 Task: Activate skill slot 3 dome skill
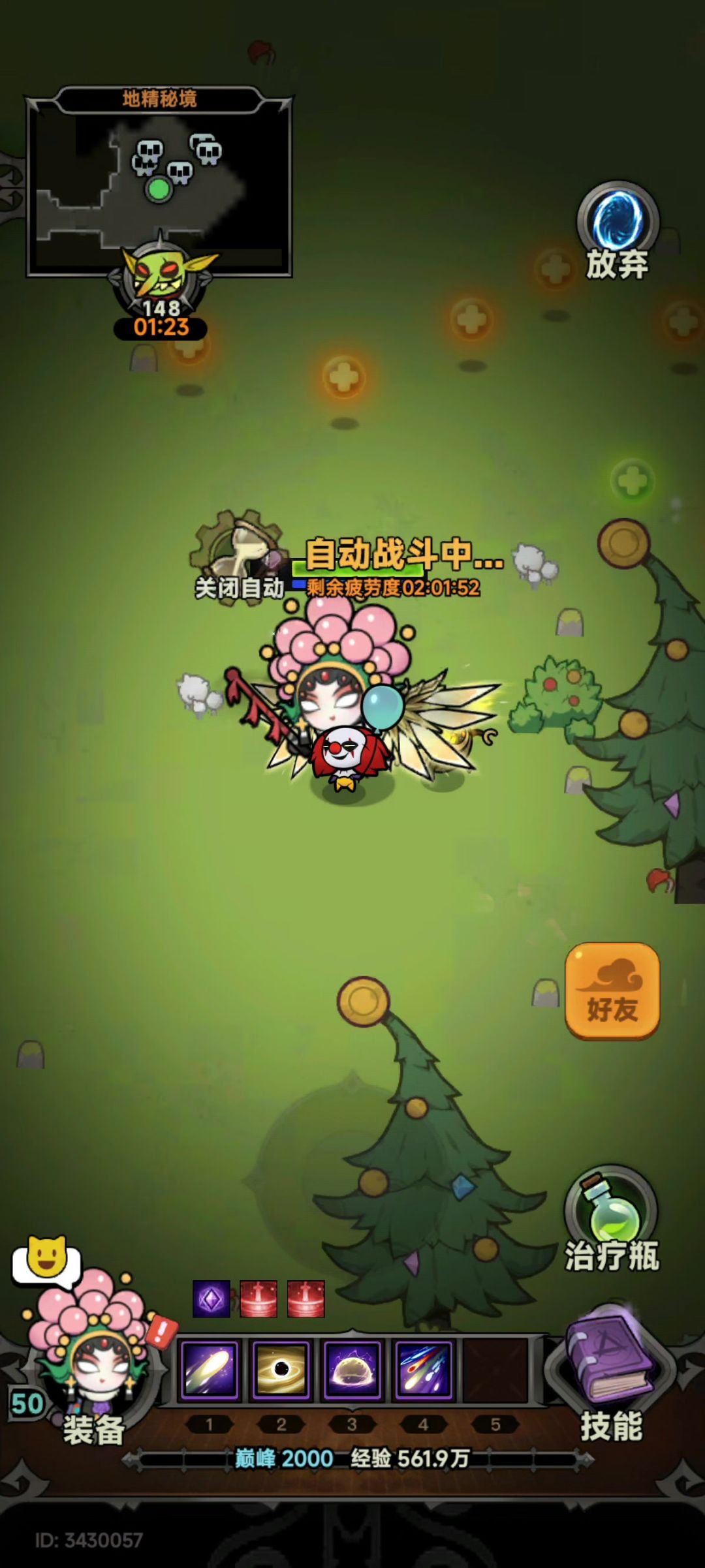click(x=352, y=1370)
